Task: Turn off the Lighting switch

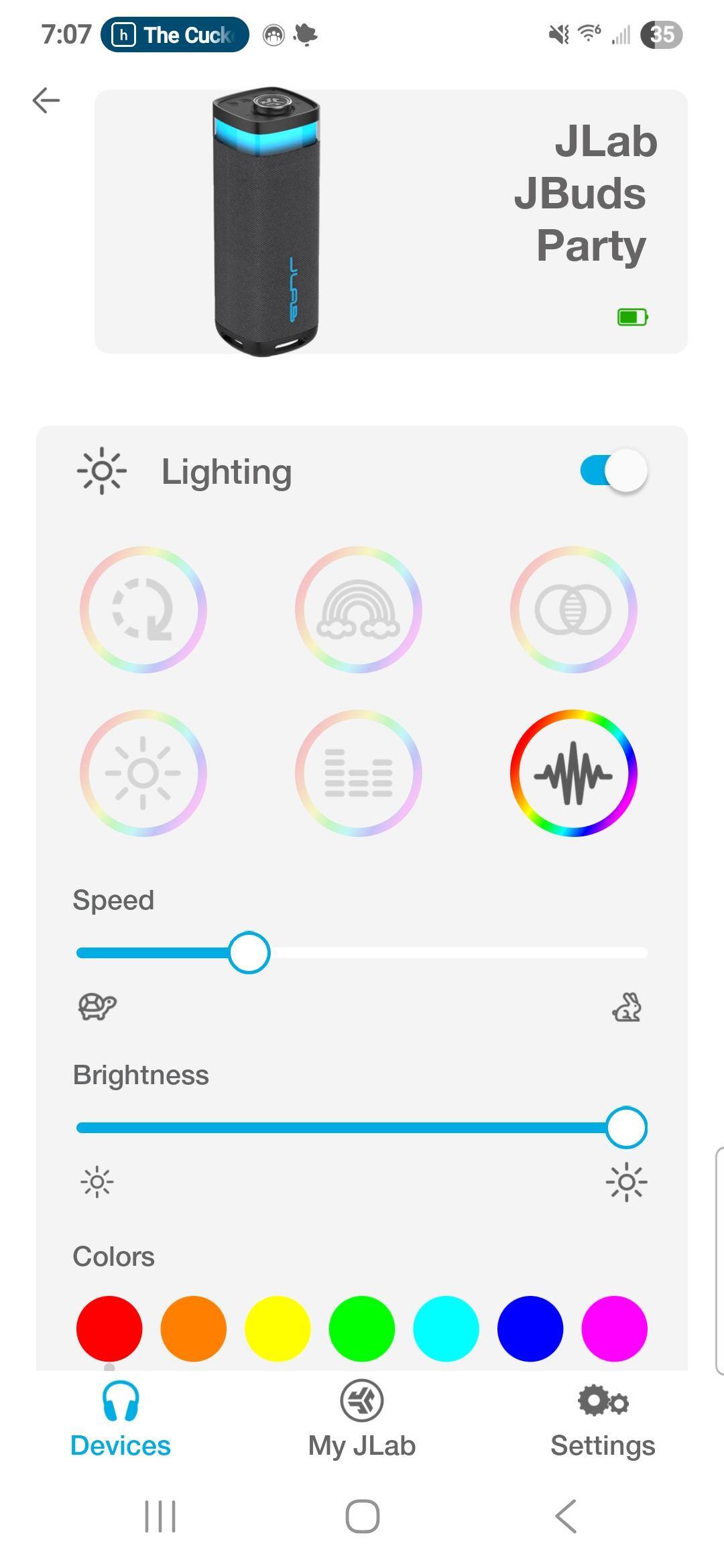Action: 613,471
